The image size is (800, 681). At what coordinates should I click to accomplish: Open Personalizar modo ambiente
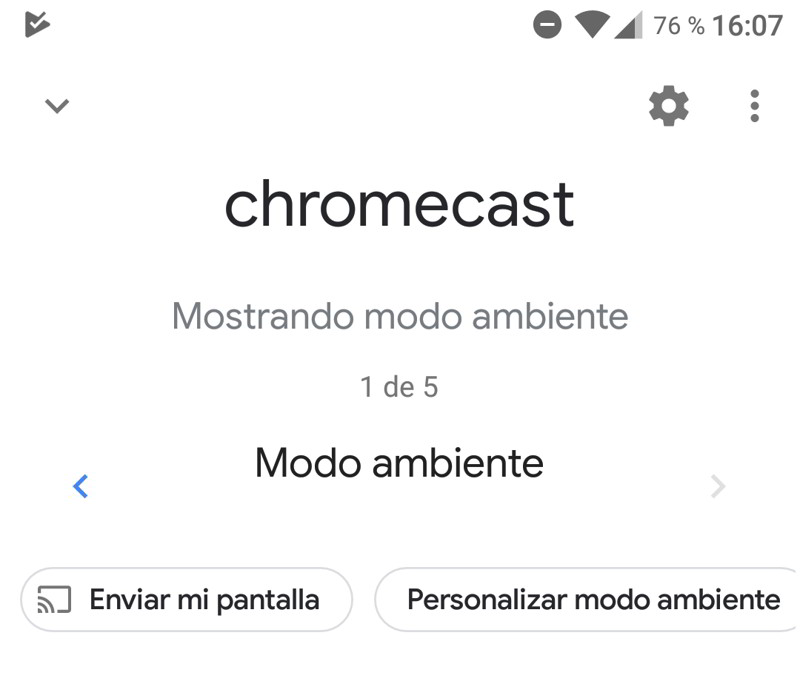592,600
